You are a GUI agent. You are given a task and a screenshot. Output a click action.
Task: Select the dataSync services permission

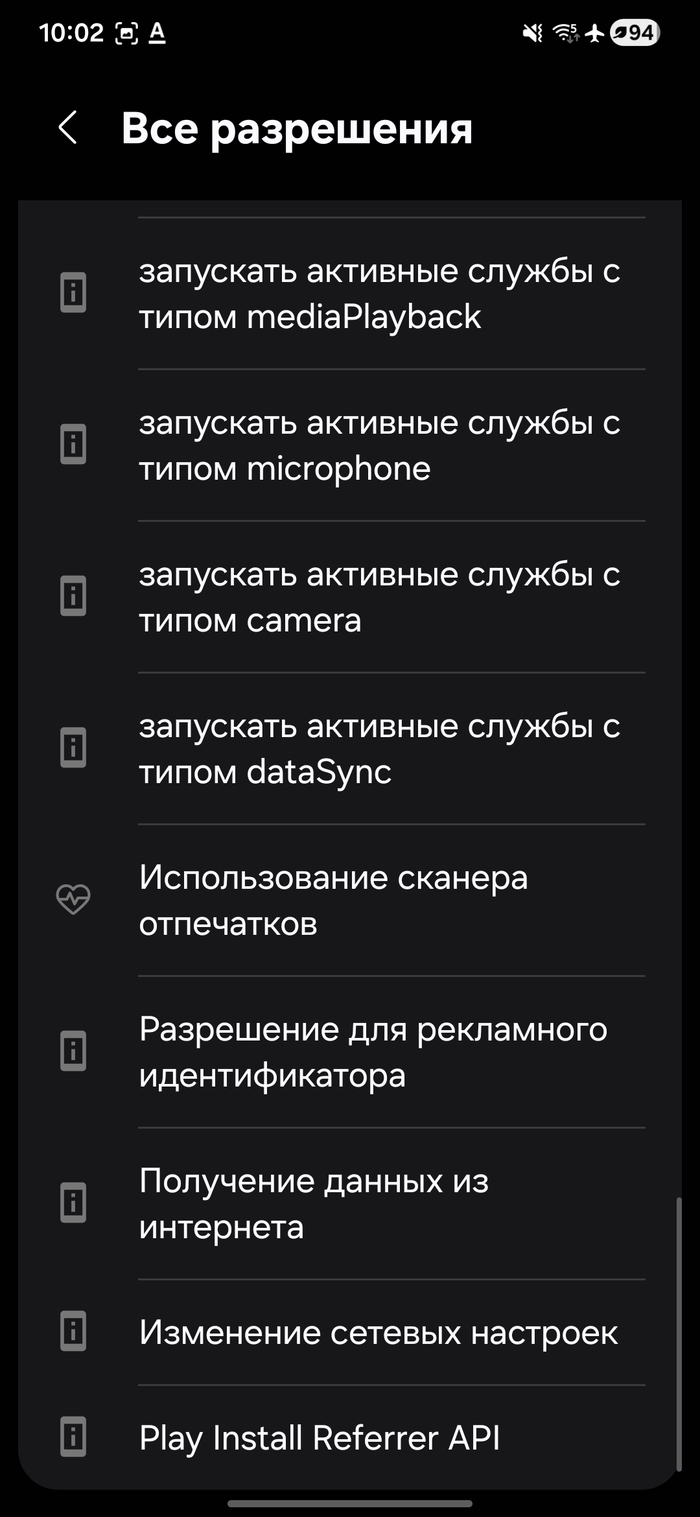380,749
